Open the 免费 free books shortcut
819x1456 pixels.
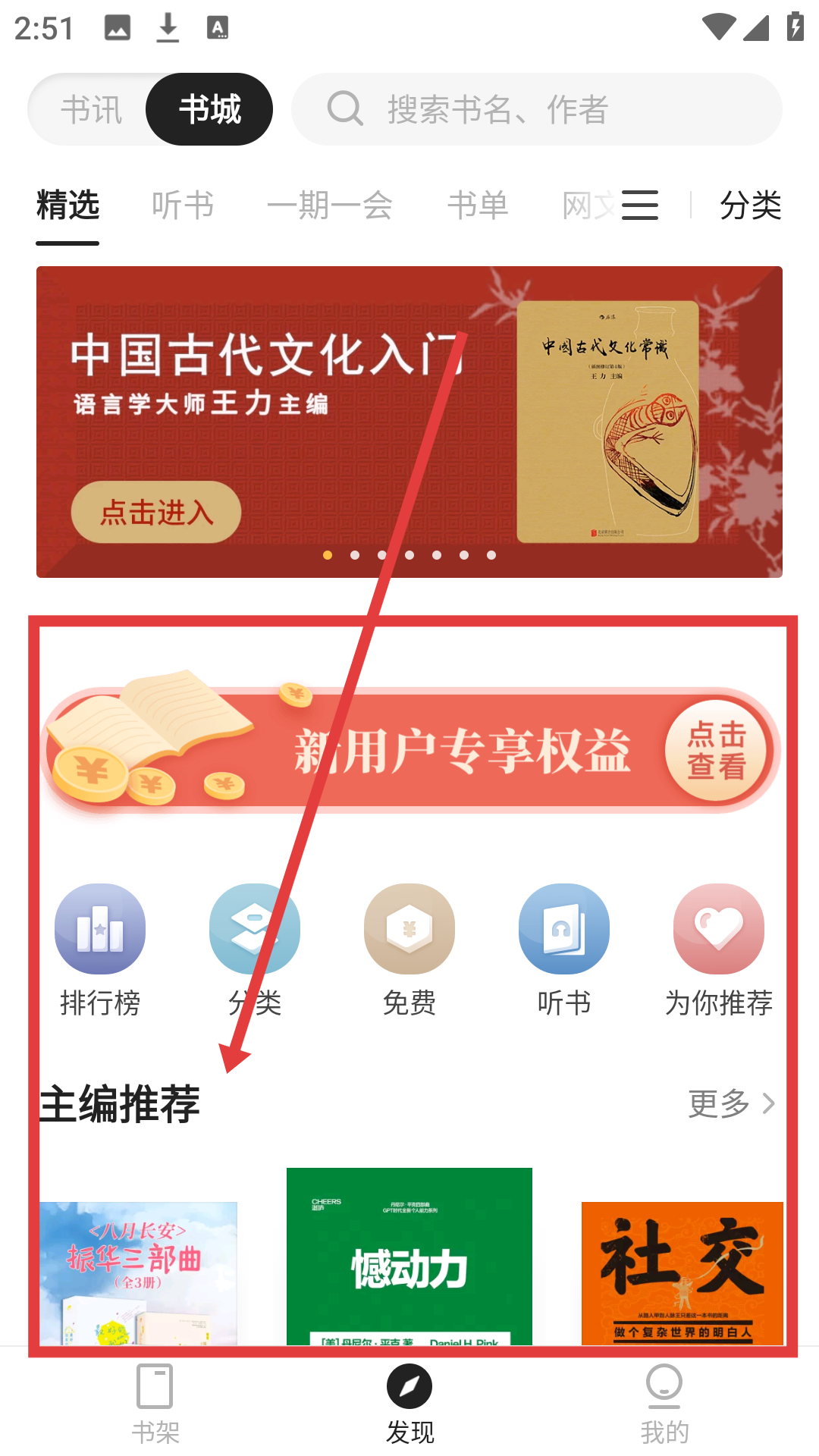click(409, 948)
